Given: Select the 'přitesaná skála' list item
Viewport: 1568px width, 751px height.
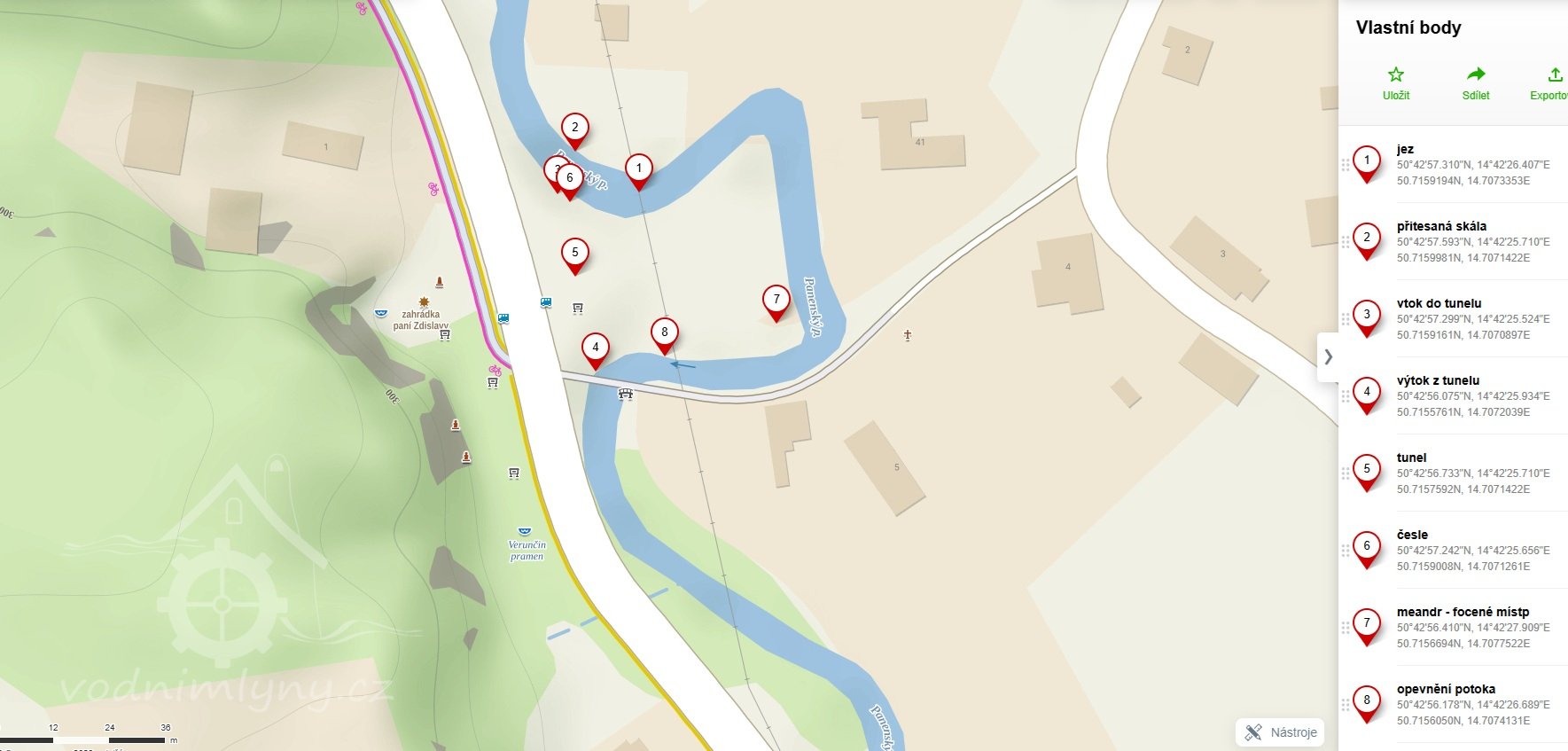Looking at the screenshot, I should (x=1454, y=241).
